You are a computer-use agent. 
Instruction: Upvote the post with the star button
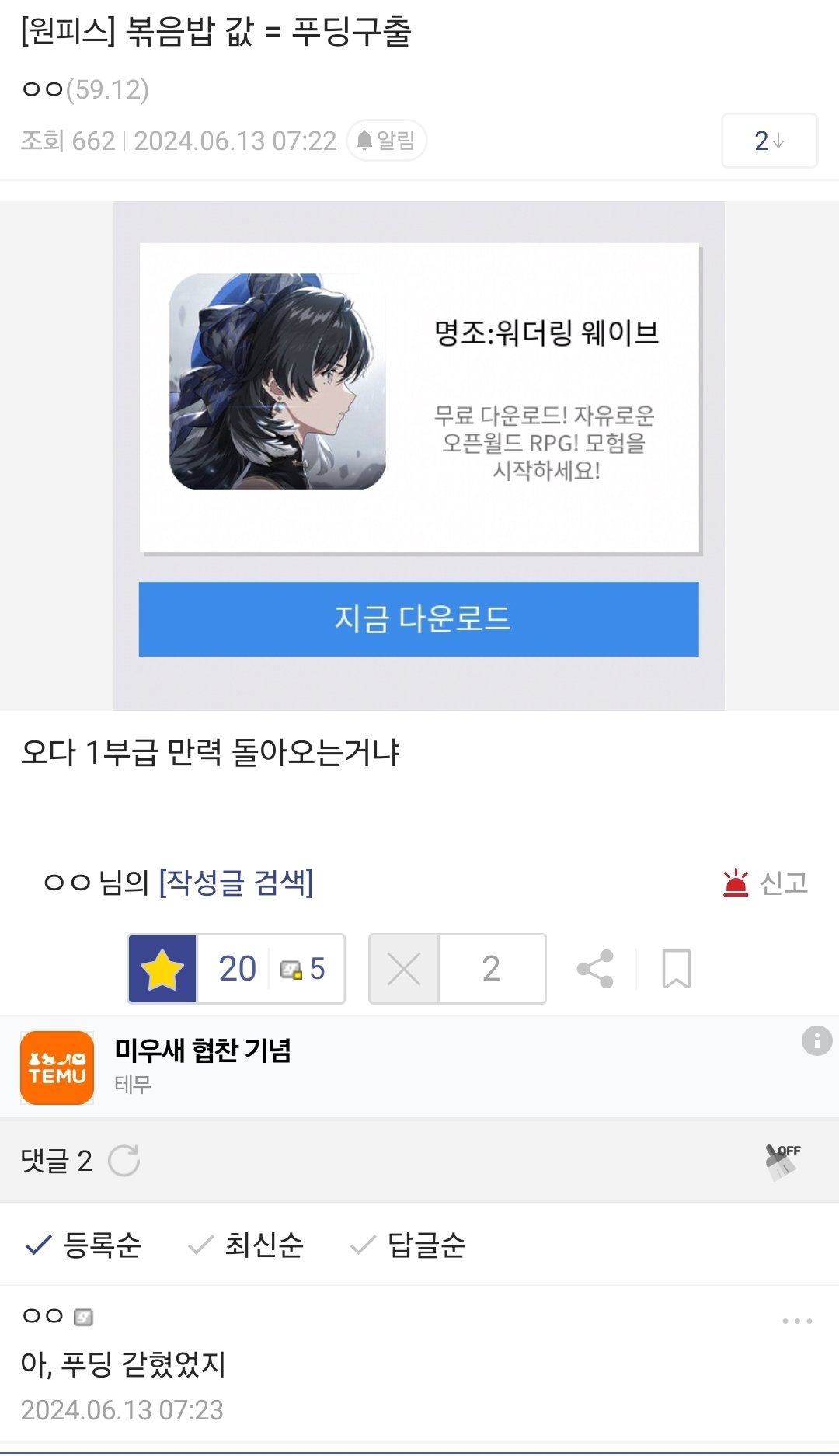pos(162,969)
